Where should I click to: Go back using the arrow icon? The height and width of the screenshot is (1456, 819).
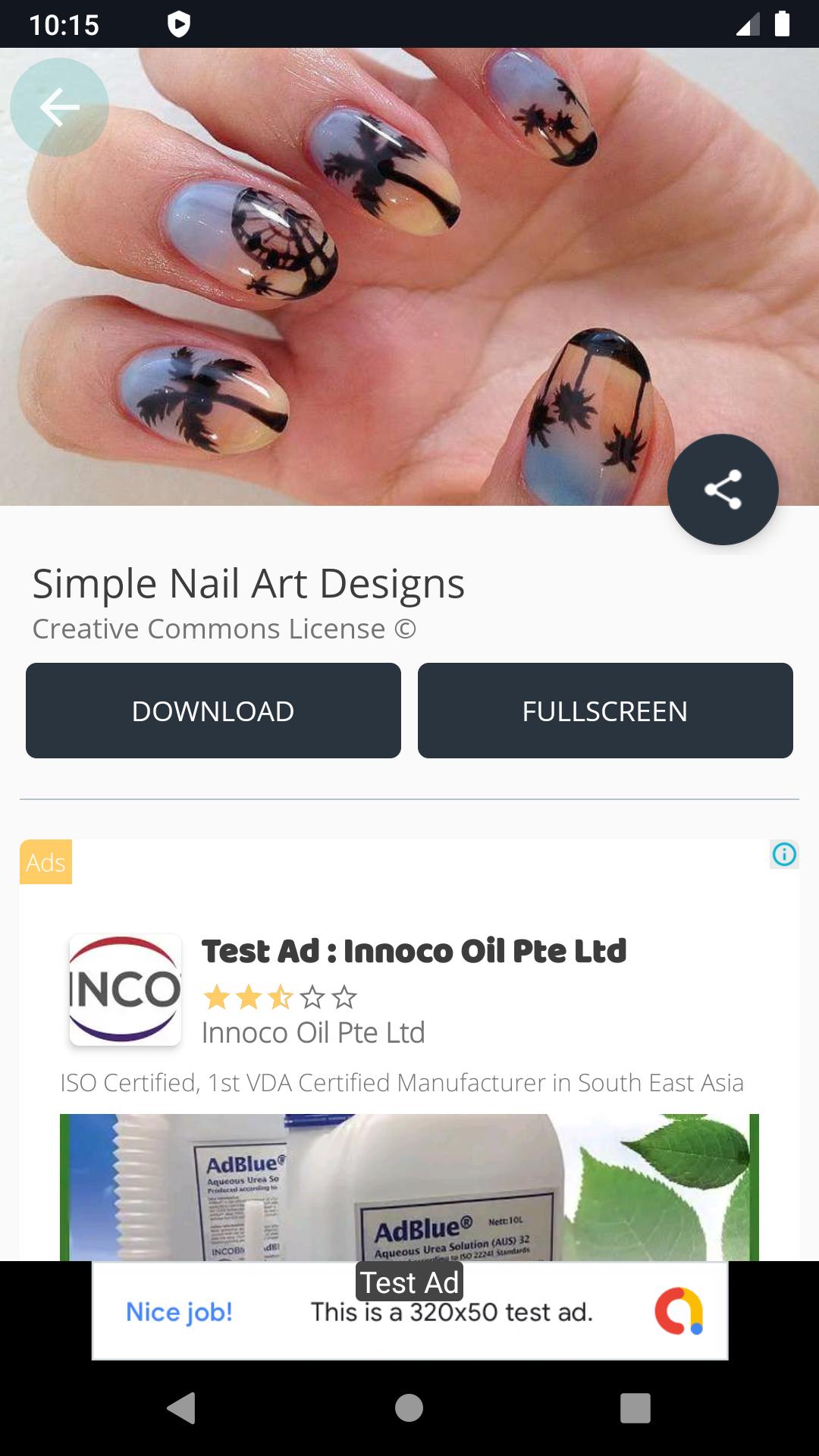(59, 108)
